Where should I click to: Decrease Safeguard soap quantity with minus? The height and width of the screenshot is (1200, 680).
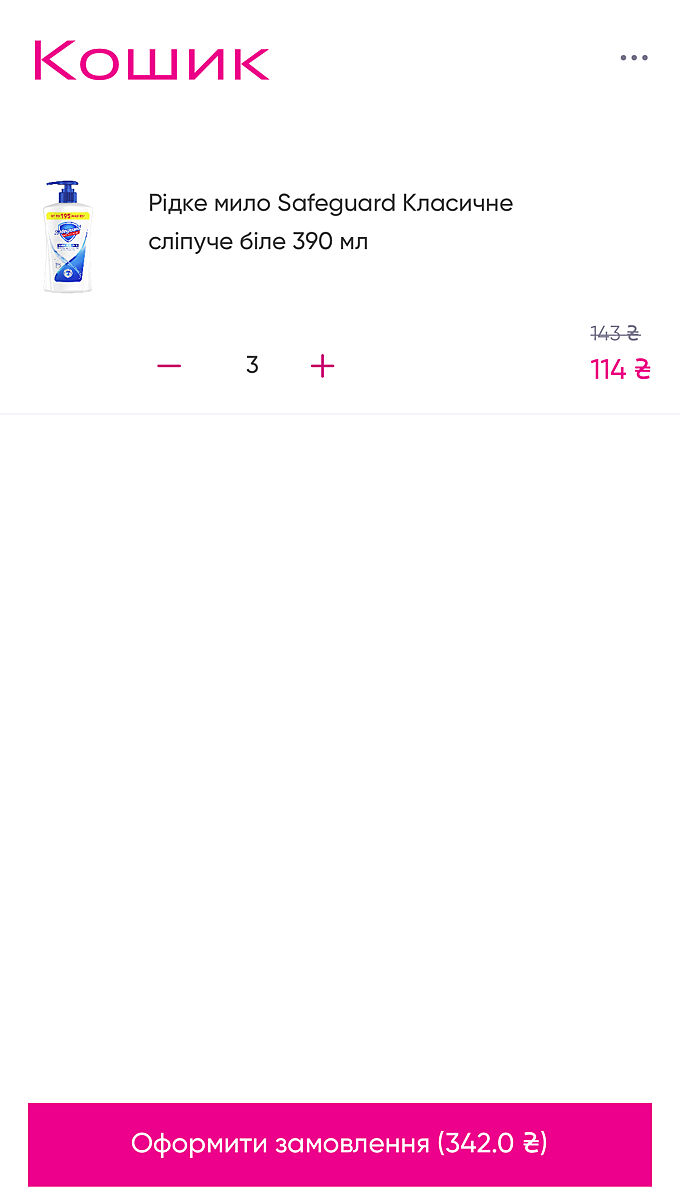pyautogui.click(x=169, y=366)
